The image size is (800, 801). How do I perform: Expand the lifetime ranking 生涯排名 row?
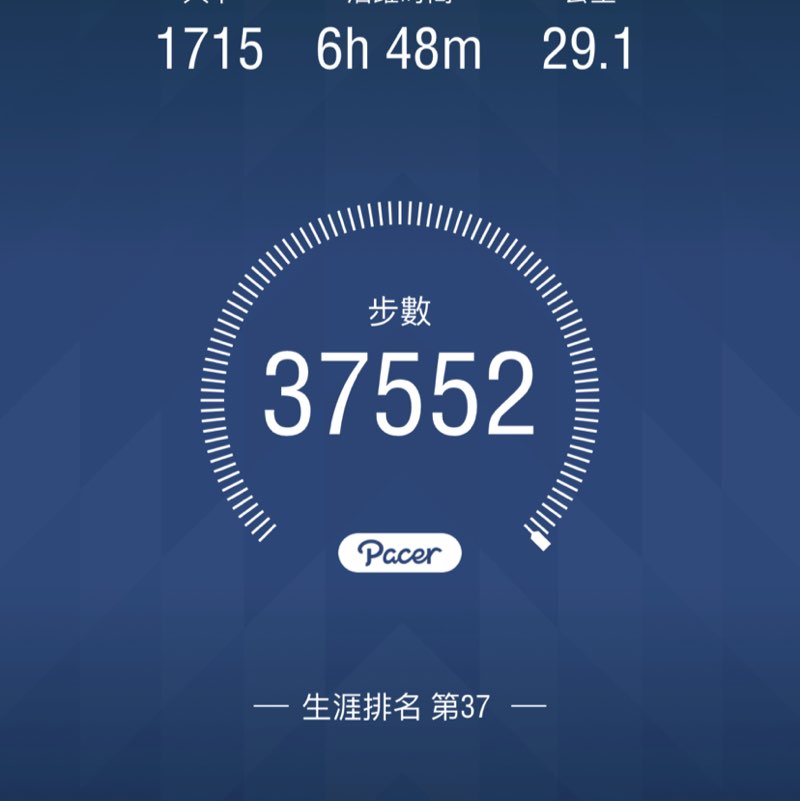(400, 705)
